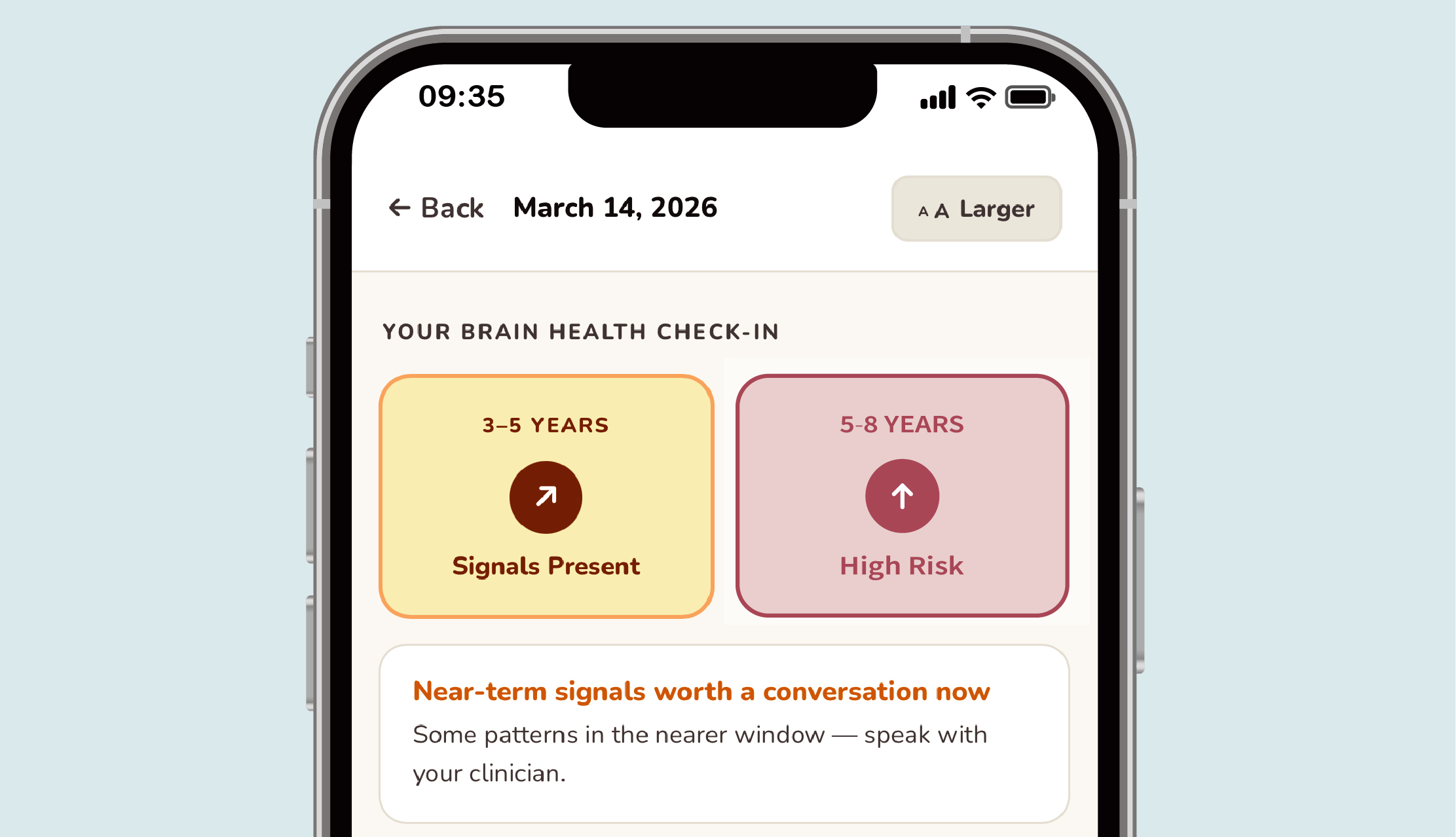Increase text size with Larger button
The width and height of the screenshot is (1456, 837).
tap(976, 209)
